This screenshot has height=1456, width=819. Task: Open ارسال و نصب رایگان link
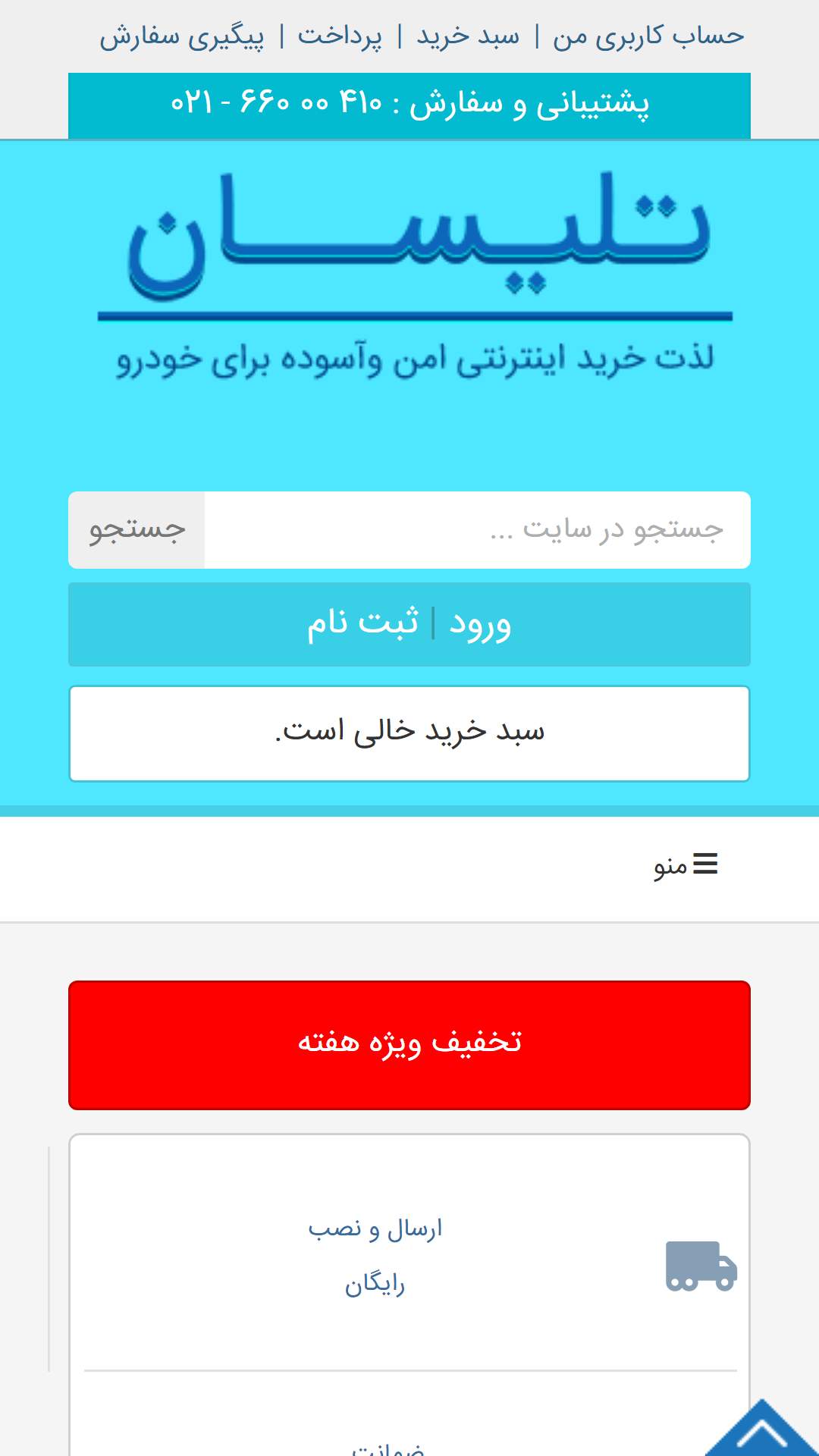375,1255
